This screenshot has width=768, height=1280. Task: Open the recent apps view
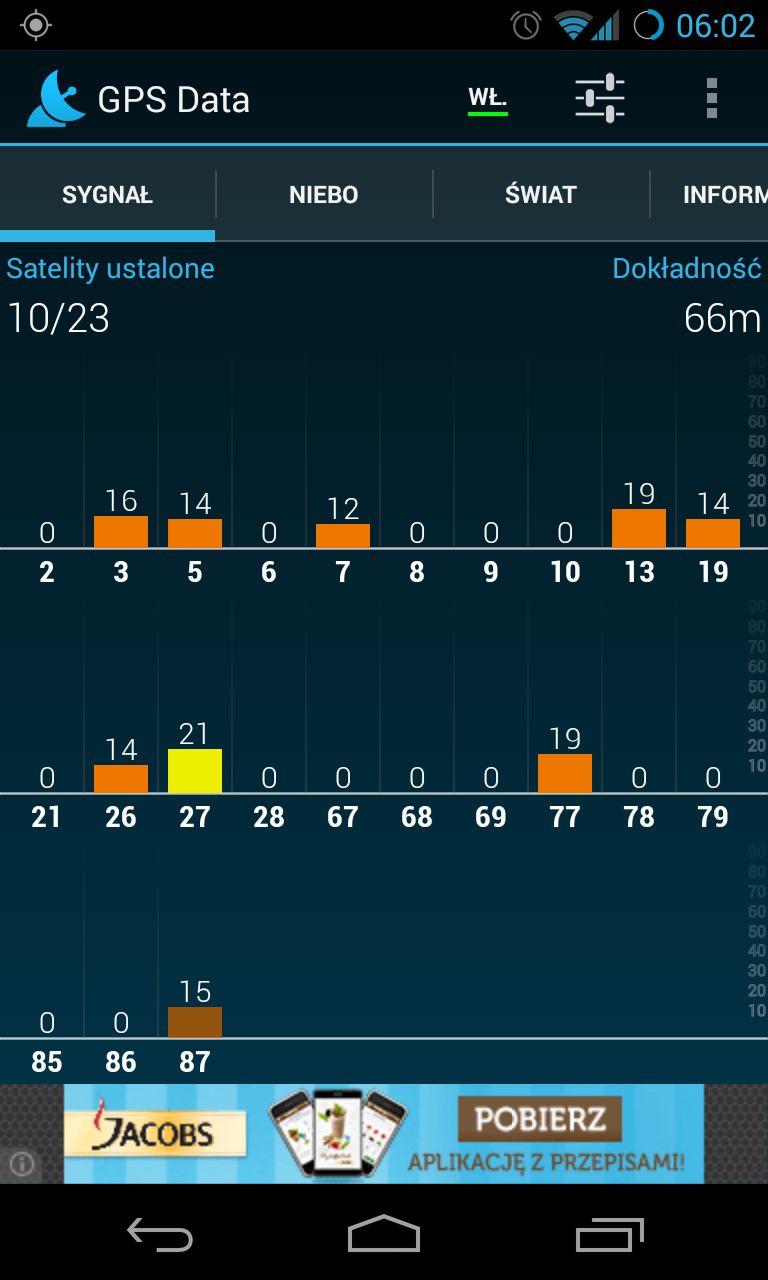pyautogui.click(x=609, y=1234)
